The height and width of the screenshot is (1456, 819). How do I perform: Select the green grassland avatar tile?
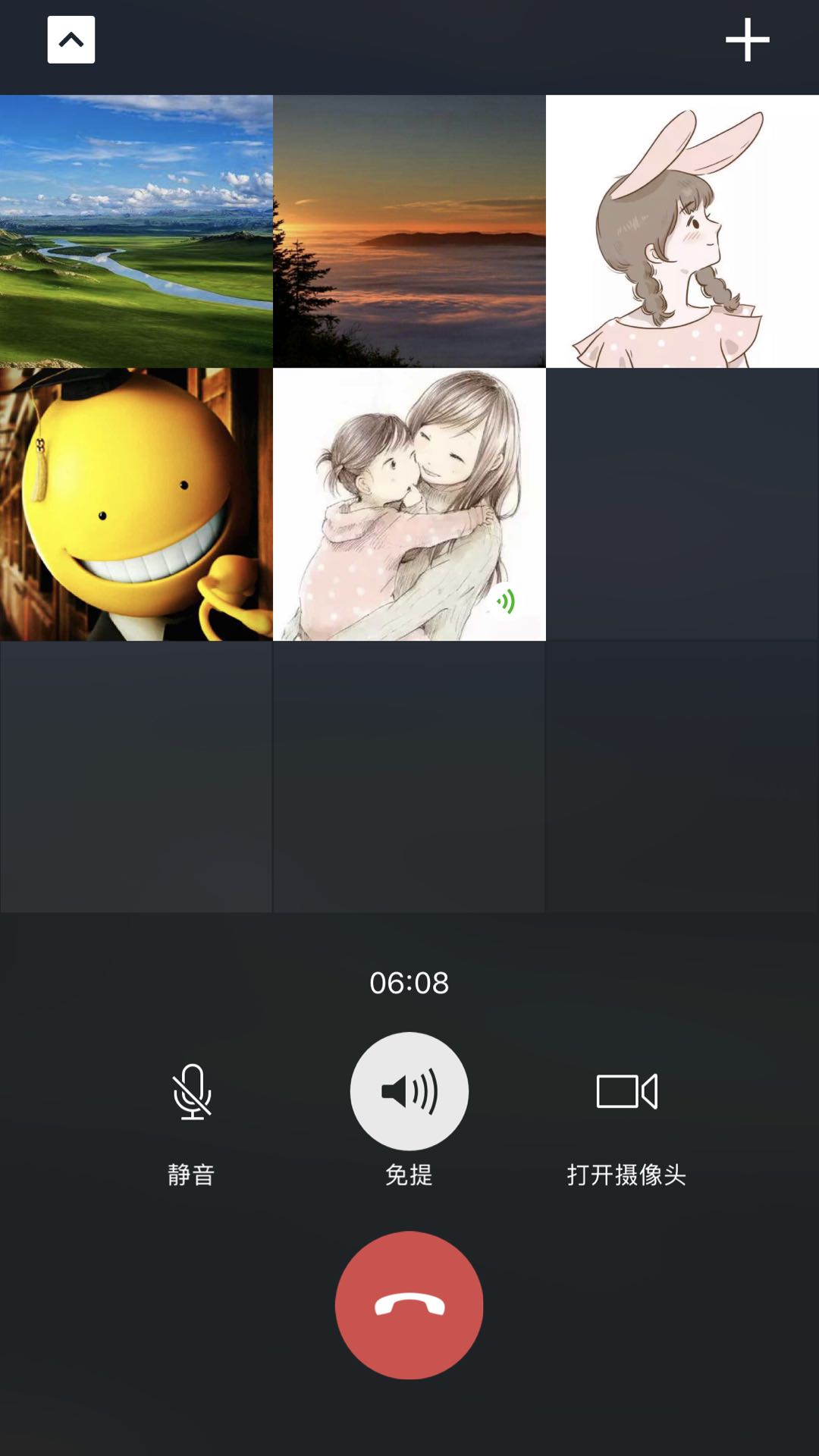coord(136,231)
